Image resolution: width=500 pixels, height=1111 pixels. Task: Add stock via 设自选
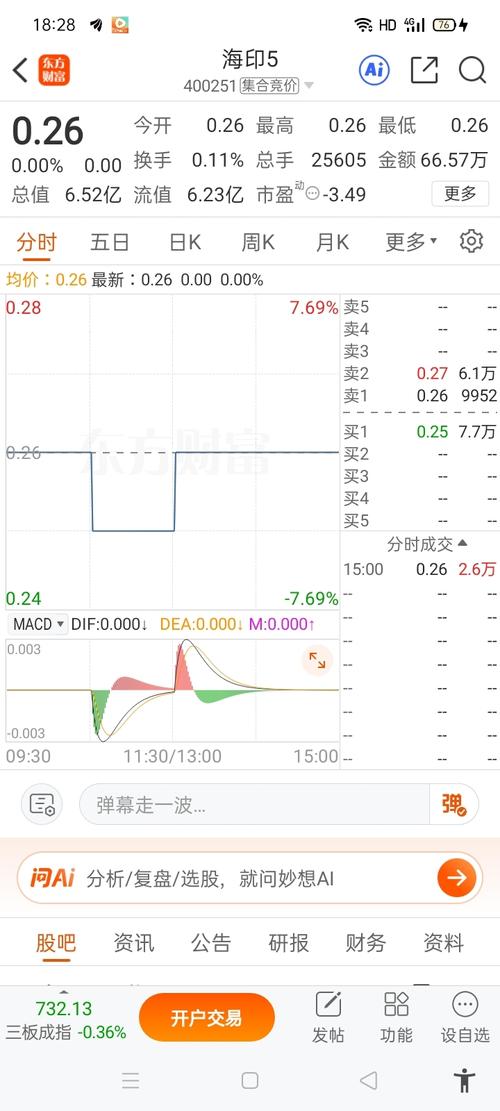tap(465, 1018)
